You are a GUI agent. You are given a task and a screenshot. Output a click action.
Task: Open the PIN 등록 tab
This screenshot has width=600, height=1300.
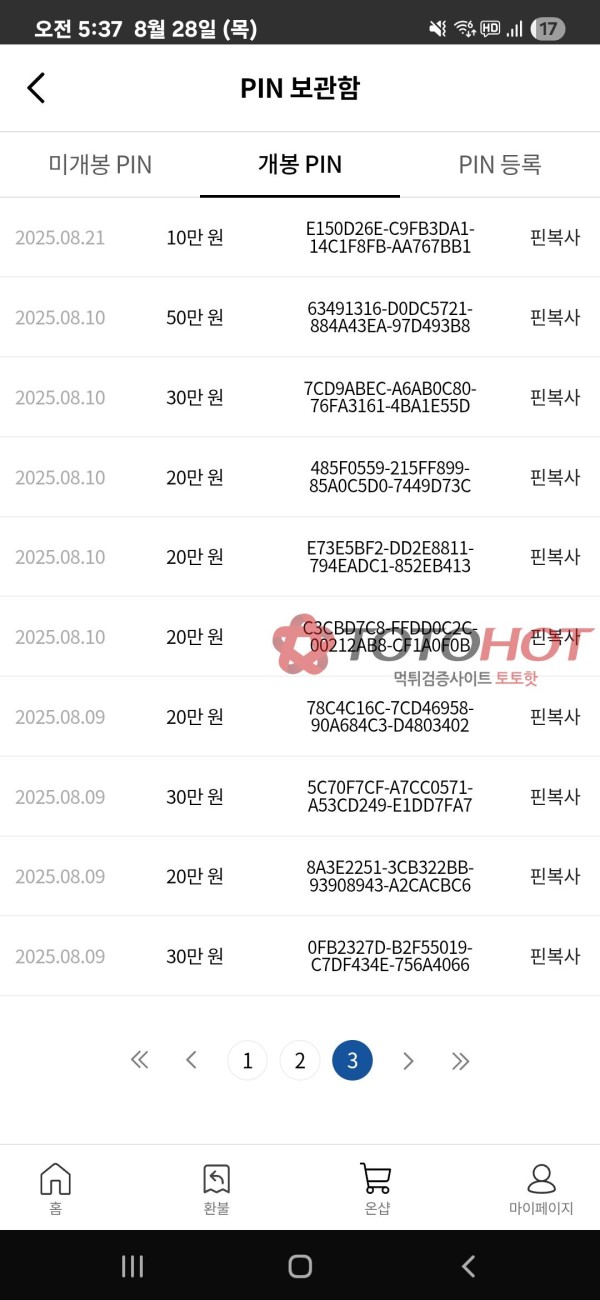(500, 165)
